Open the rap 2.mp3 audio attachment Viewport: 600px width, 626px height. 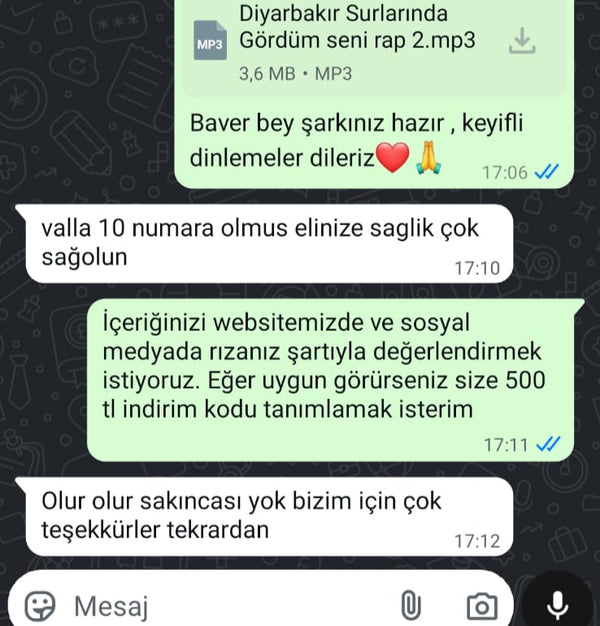click(x=340, y=42)
